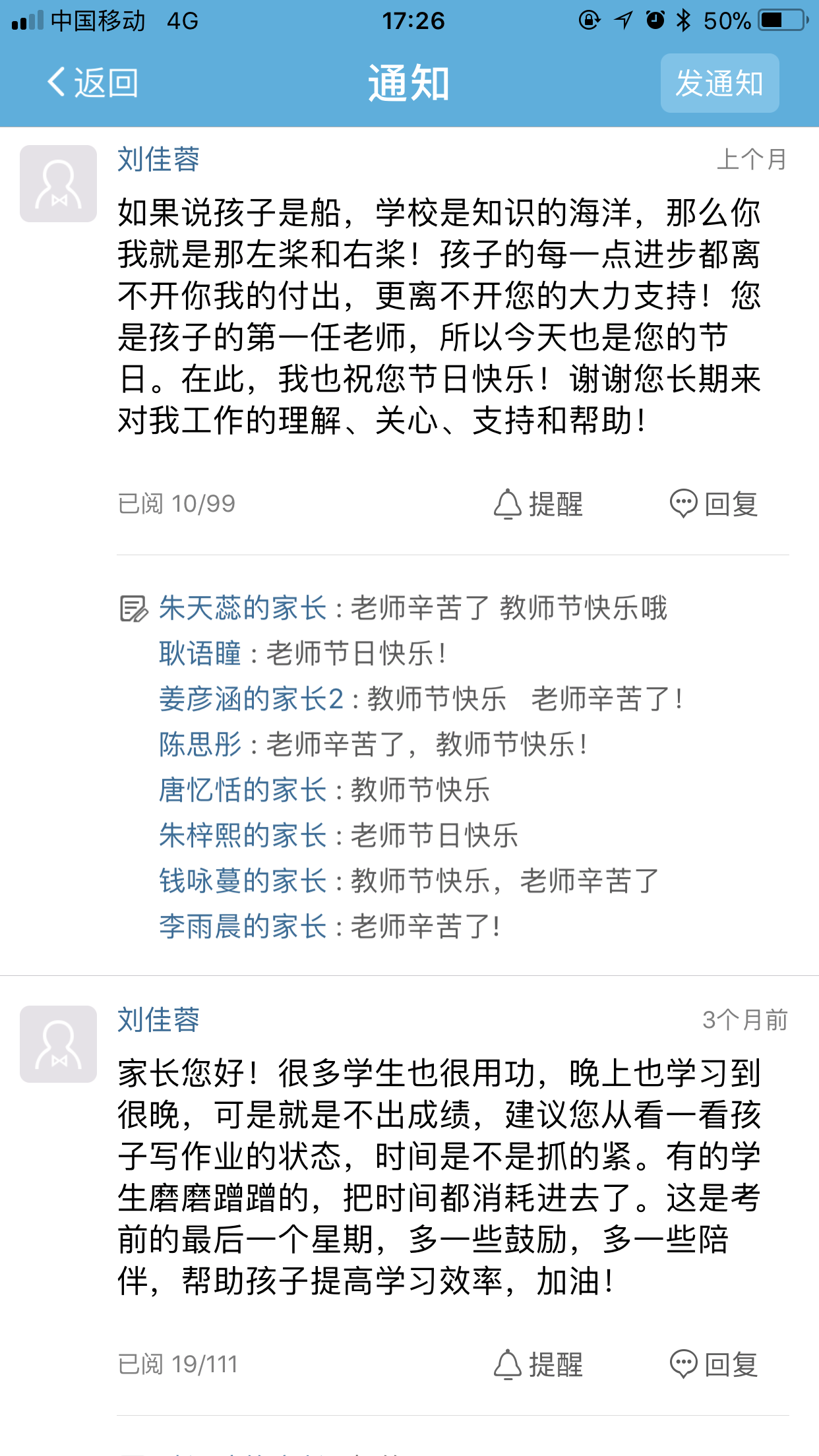Open commenter 朱梓熙的家长
Screen dimensions: 819x1456
tap(242, 835)
